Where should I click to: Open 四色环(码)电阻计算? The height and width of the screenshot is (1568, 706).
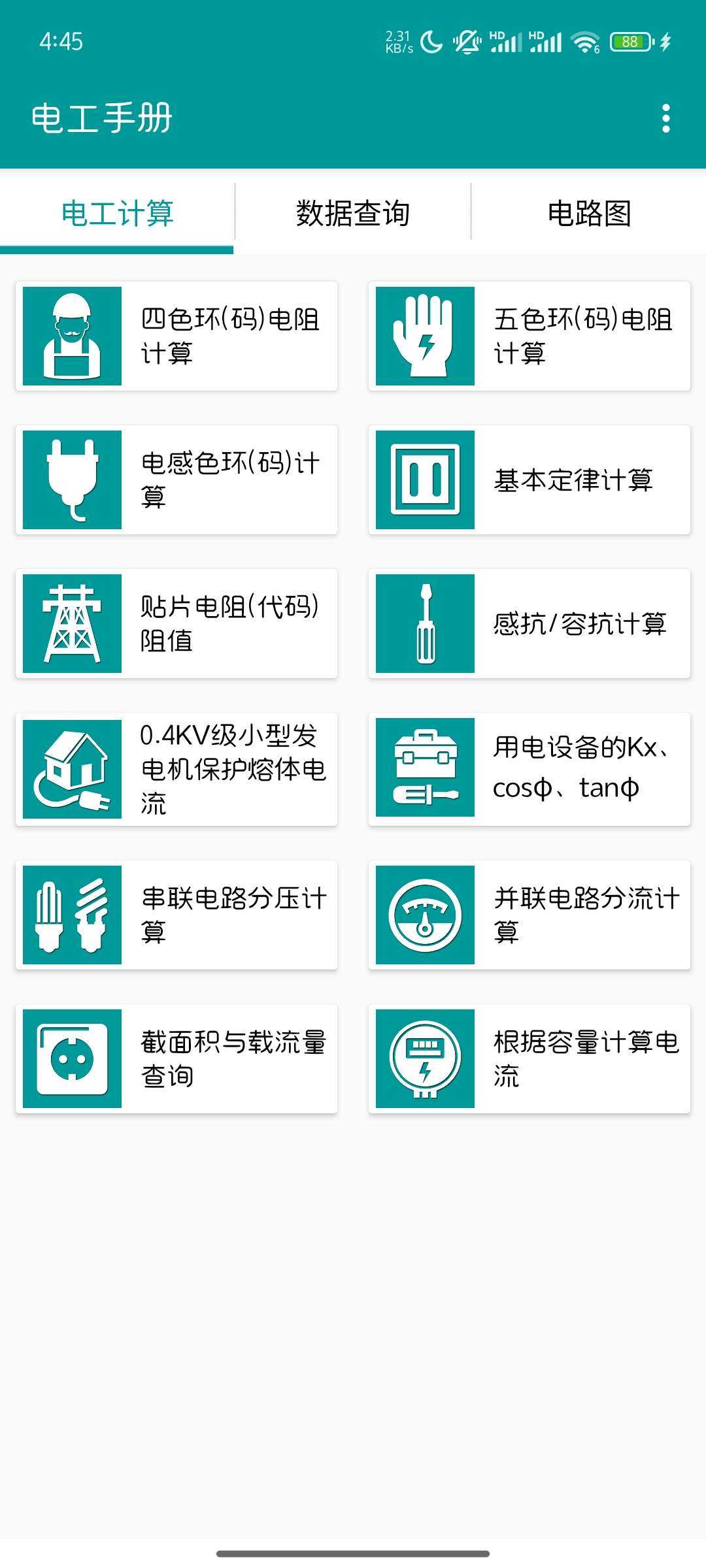pyautogui.click(x=176, y=336)
